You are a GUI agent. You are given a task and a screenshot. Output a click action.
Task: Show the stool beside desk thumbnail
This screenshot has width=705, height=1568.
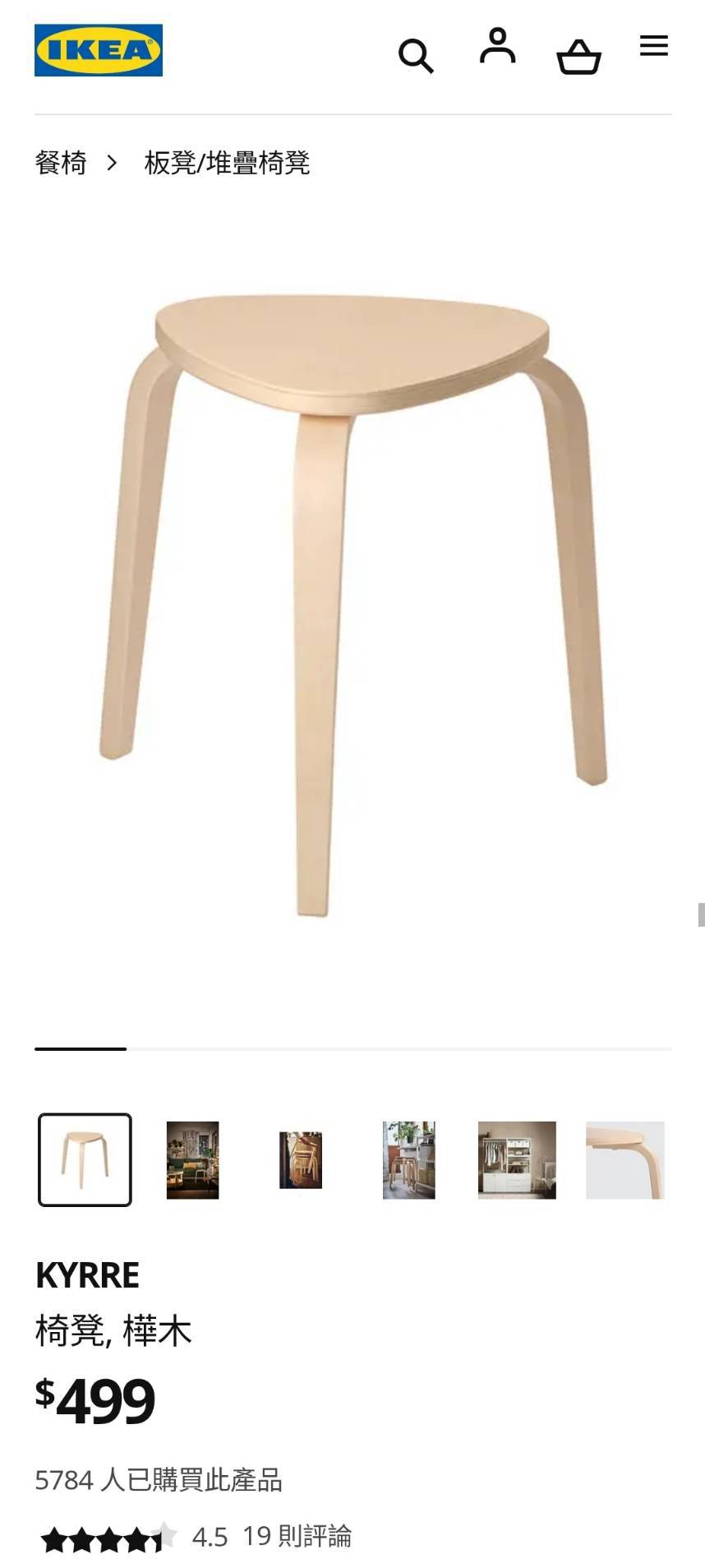coord(408,1159)
